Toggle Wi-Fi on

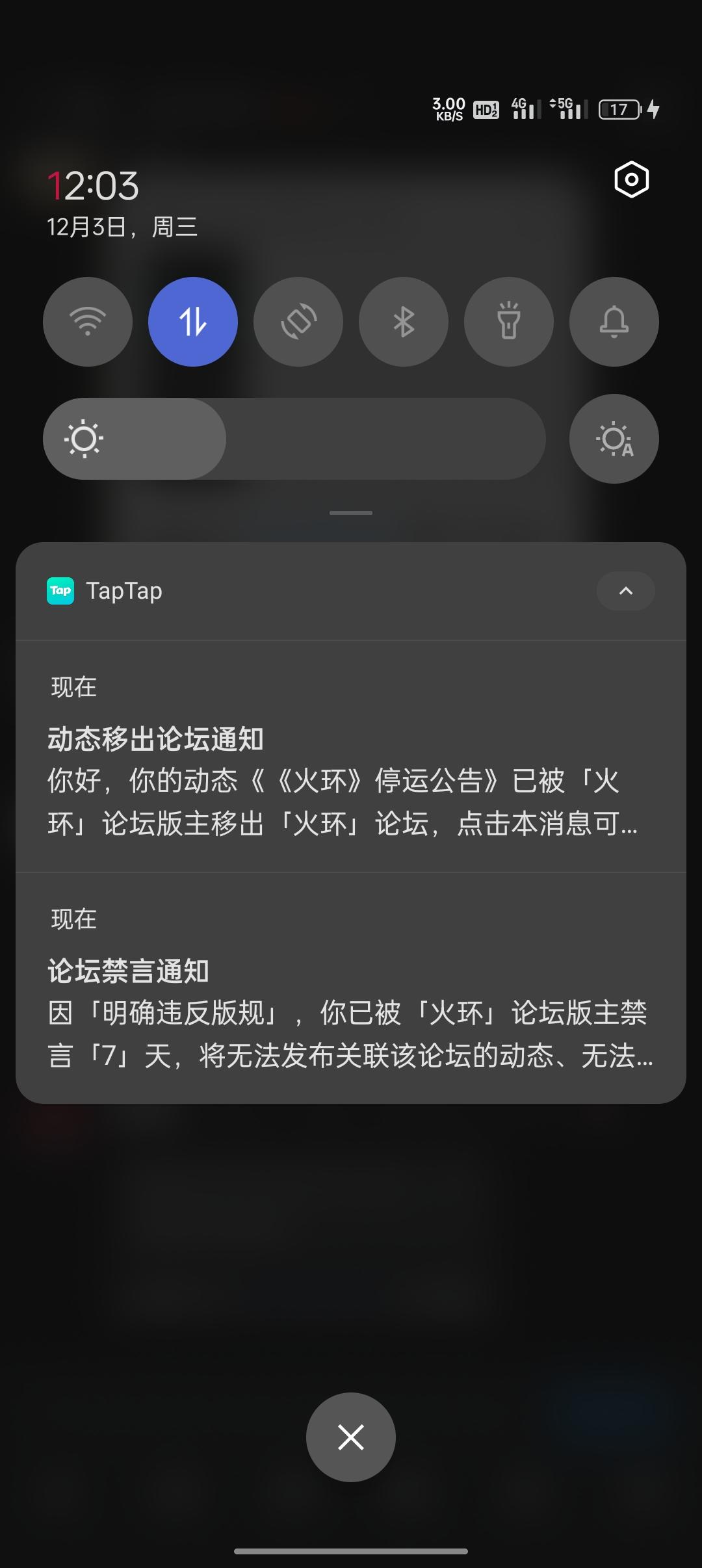87,322
